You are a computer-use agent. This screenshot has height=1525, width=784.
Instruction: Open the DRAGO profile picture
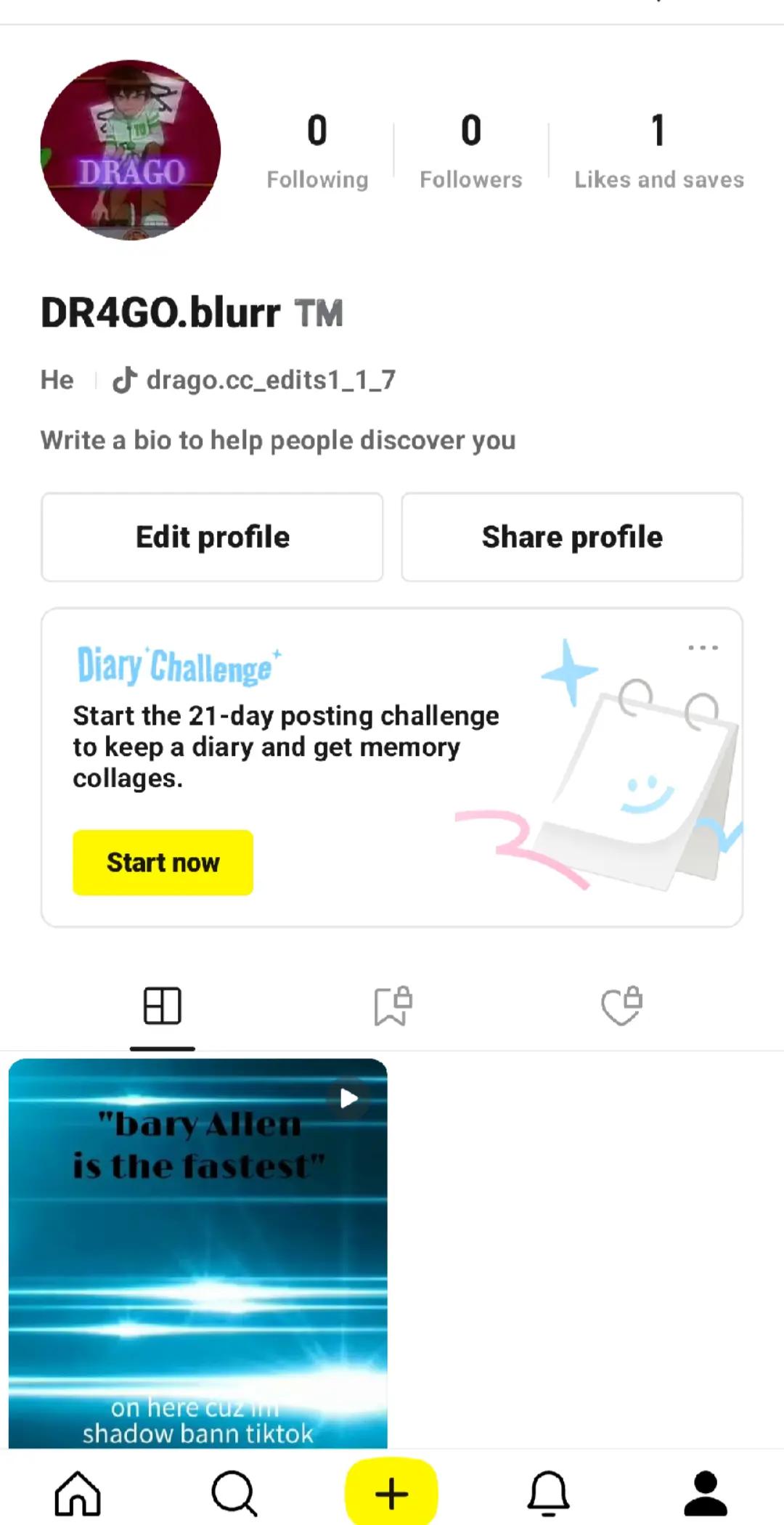[131, 150]
